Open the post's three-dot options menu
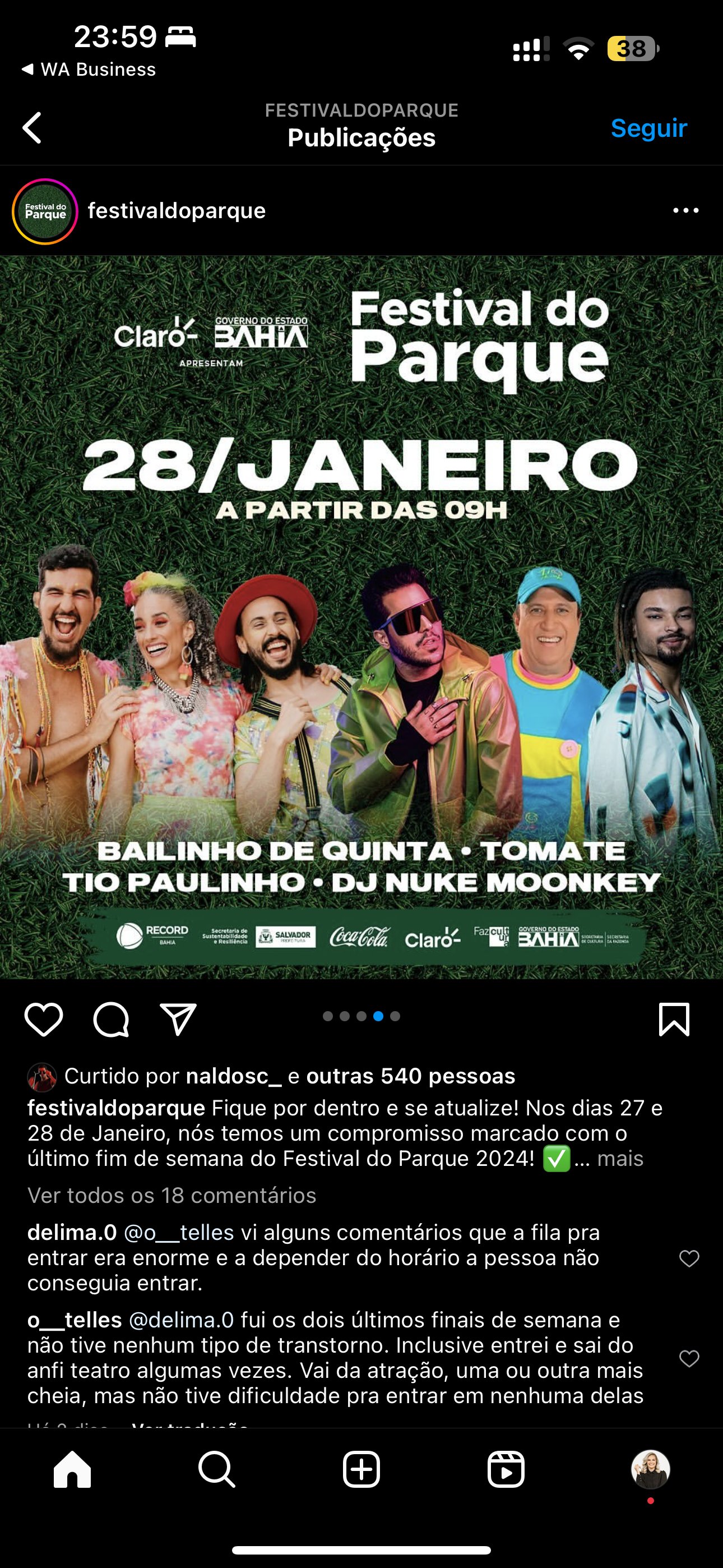Viewport: 723px width, 1568px height. coord(686,211)
